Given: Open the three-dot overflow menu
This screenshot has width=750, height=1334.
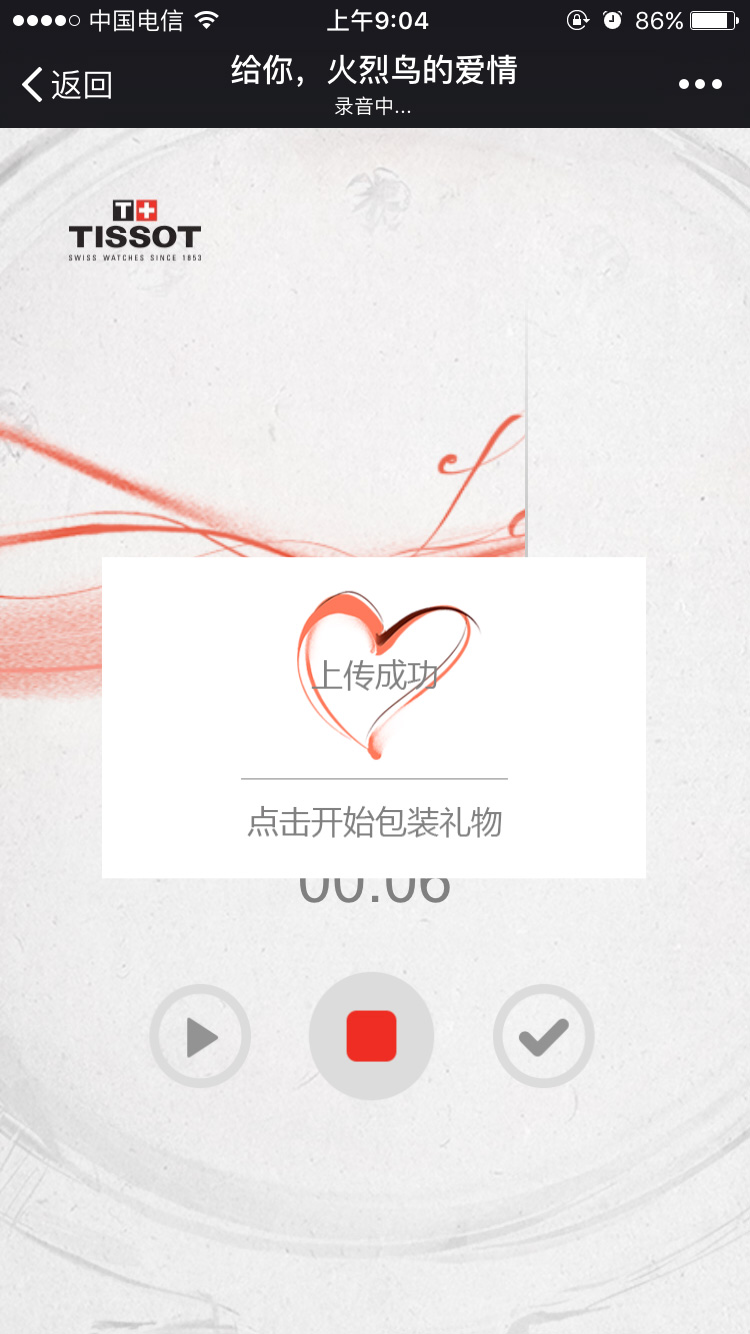Looking at the screenshot, I should (x=700, y=84).
